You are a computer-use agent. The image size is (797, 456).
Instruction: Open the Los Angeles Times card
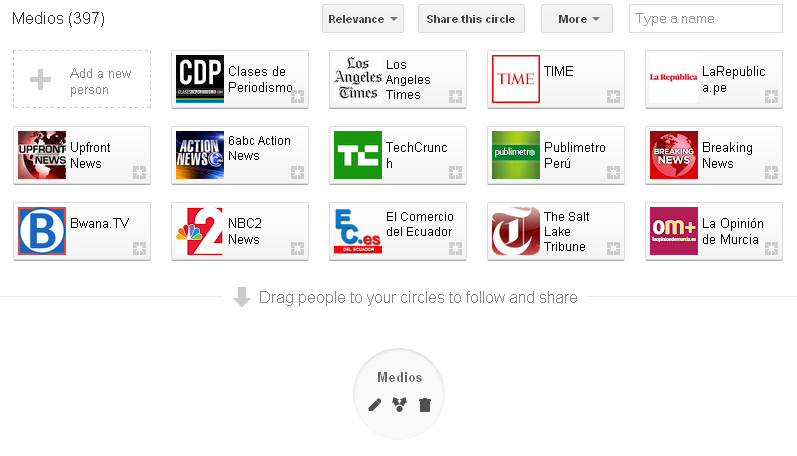pos(398,80)
